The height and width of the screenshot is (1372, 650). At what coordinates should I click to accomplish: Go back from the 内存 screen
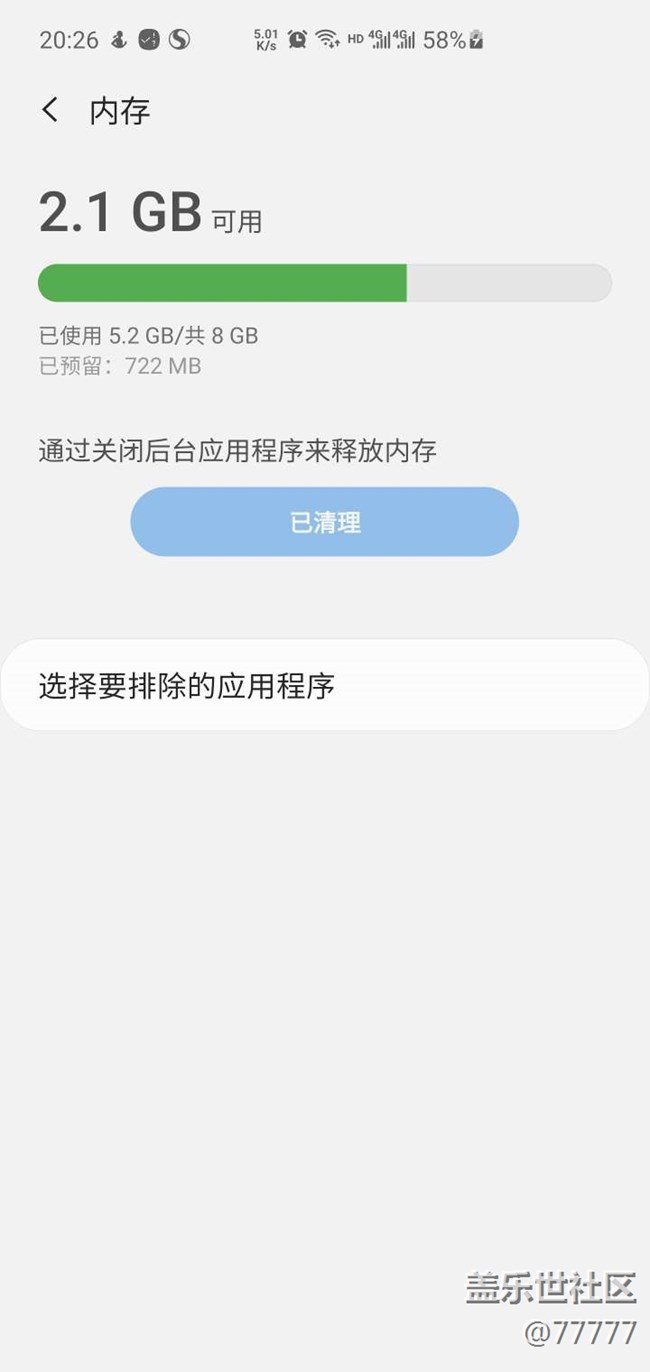(x=50, y=110)
